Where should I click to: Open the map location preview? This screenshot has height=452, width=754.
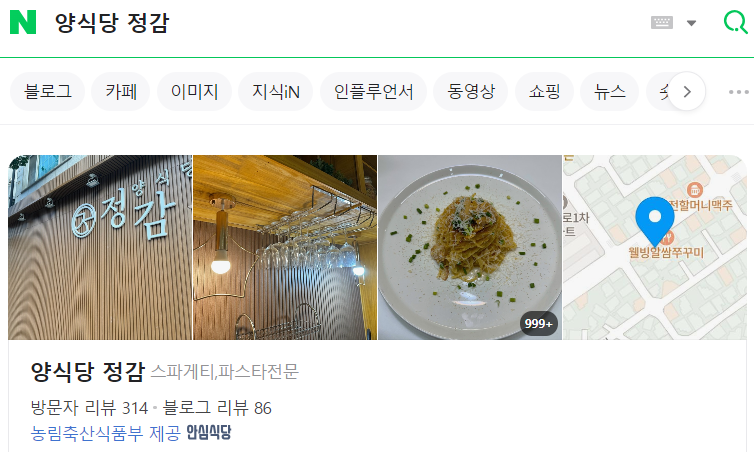654,247
